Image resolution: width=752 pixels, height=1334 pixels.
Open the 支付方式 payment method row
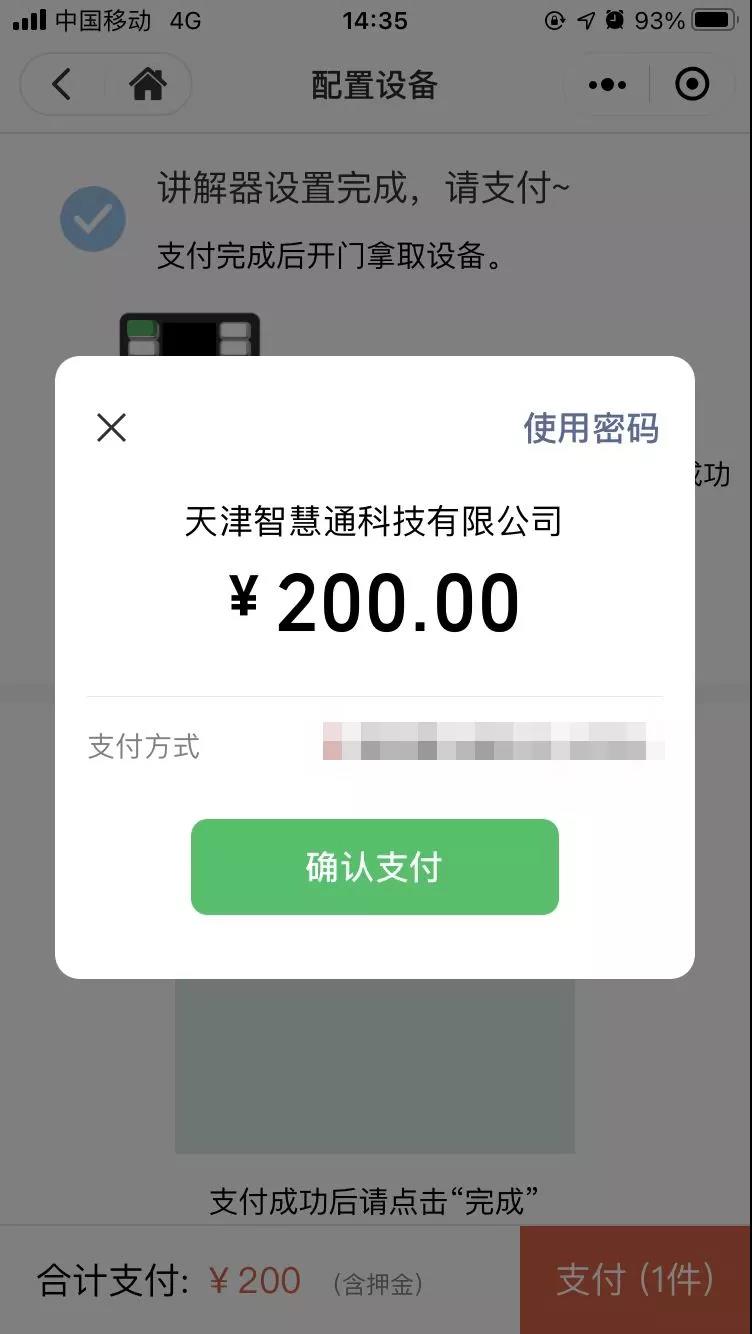pos(375,746)
